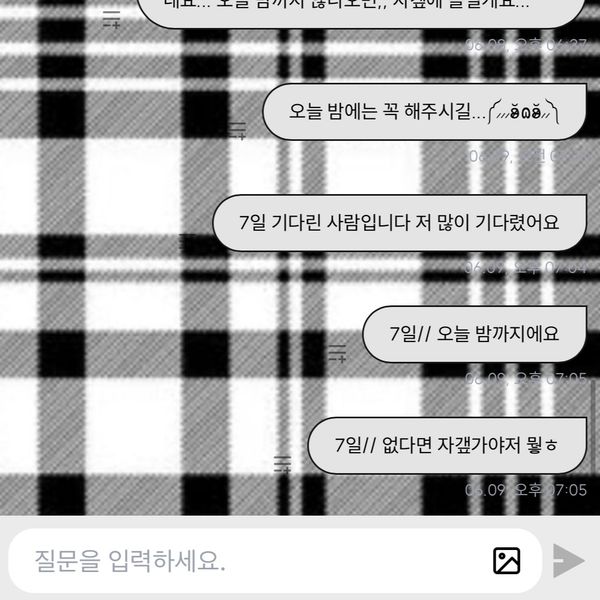The width and height of the screenshot is (600, 600).
Task: Tap the list-add icon beside '7일// 오늘 밤까지에요'
Action: tap(338, 350)
